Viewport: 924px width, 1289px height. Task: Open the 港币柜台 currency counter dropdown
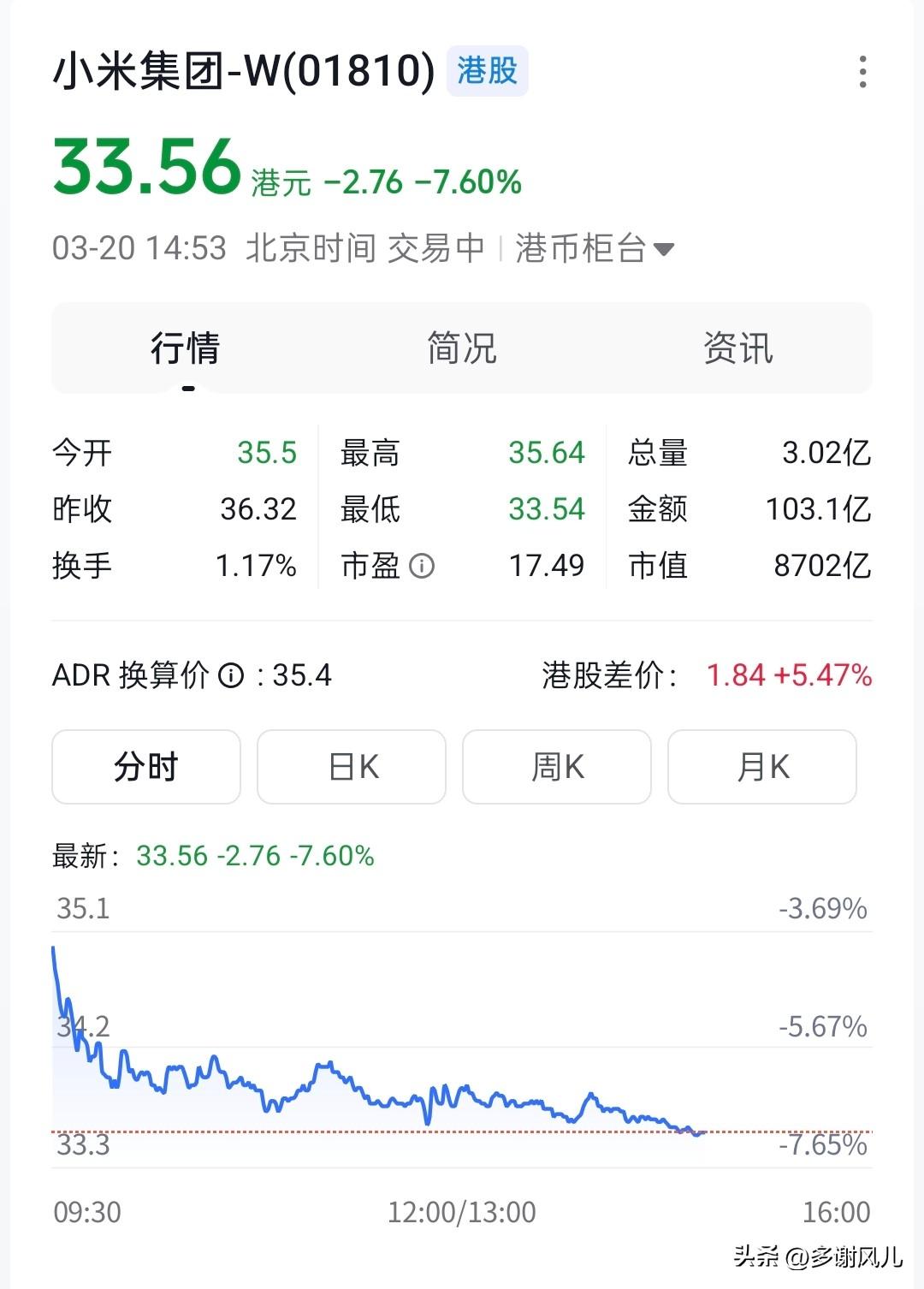tap(595, 248)
